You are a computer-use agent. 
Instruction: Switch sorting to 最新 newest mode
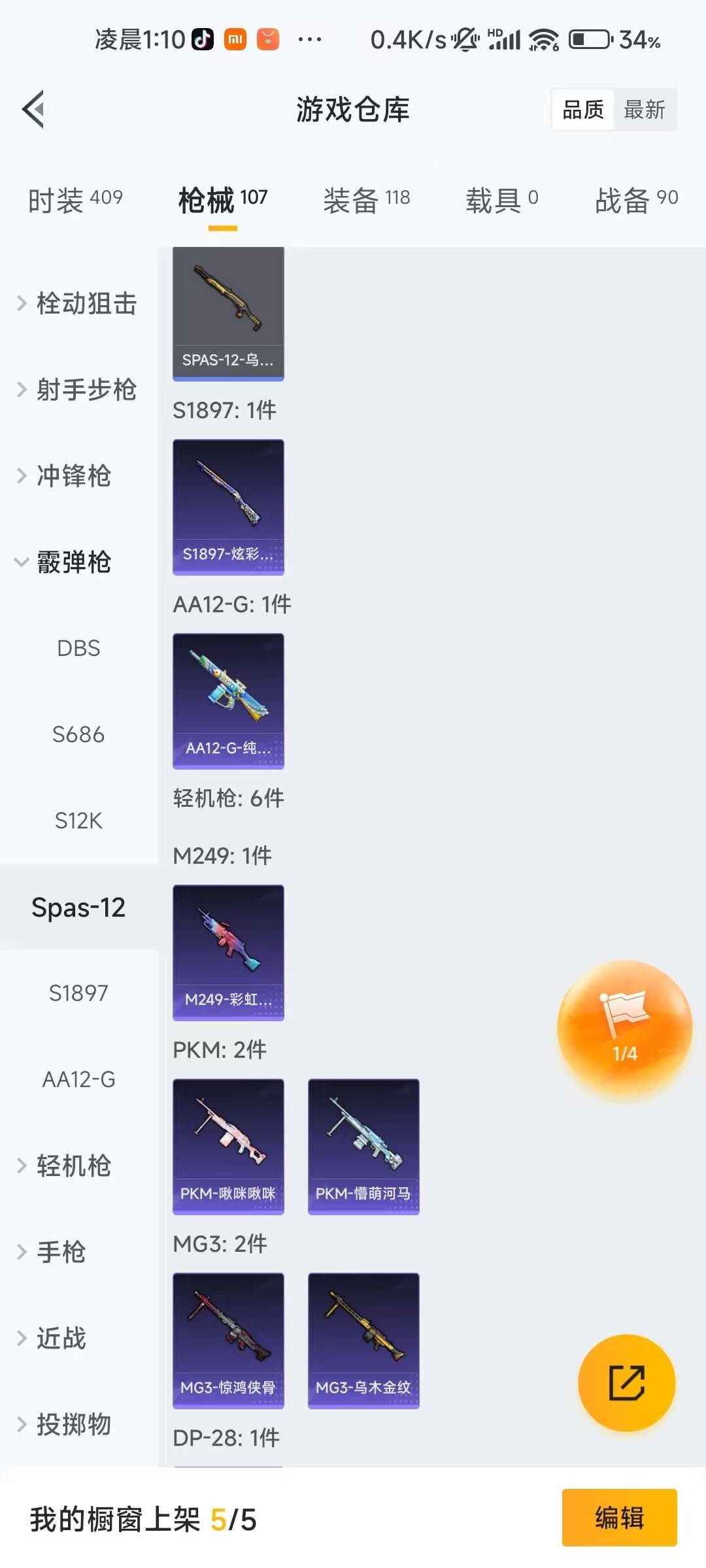645,110
